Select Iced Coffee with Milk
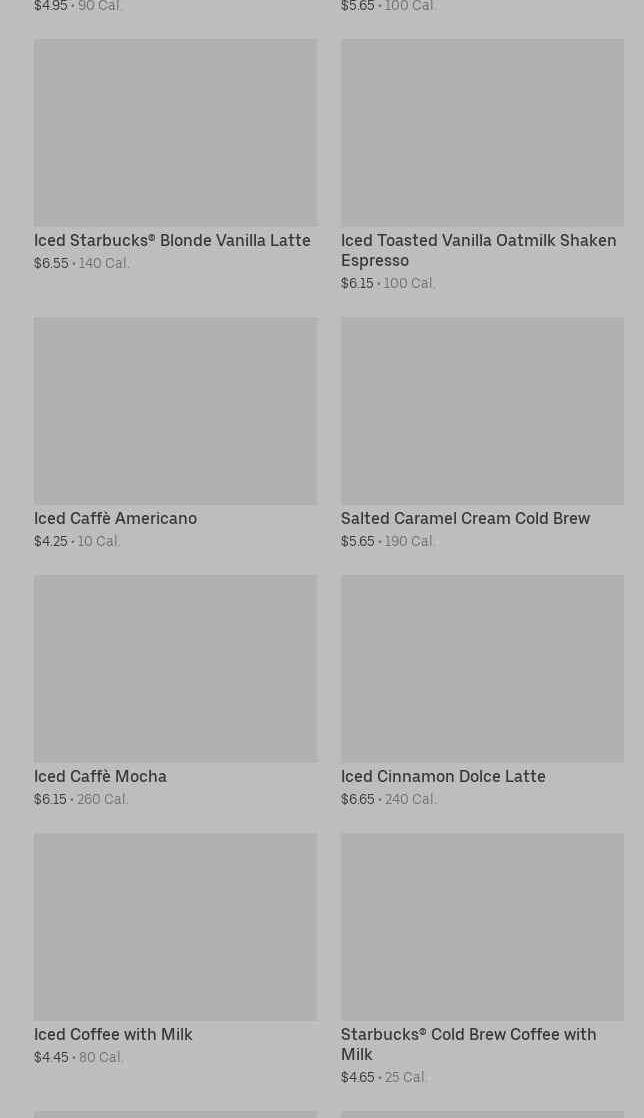The width and height of the screenshot is (644, 1118). pyautogui.click(x=175, y=927)
